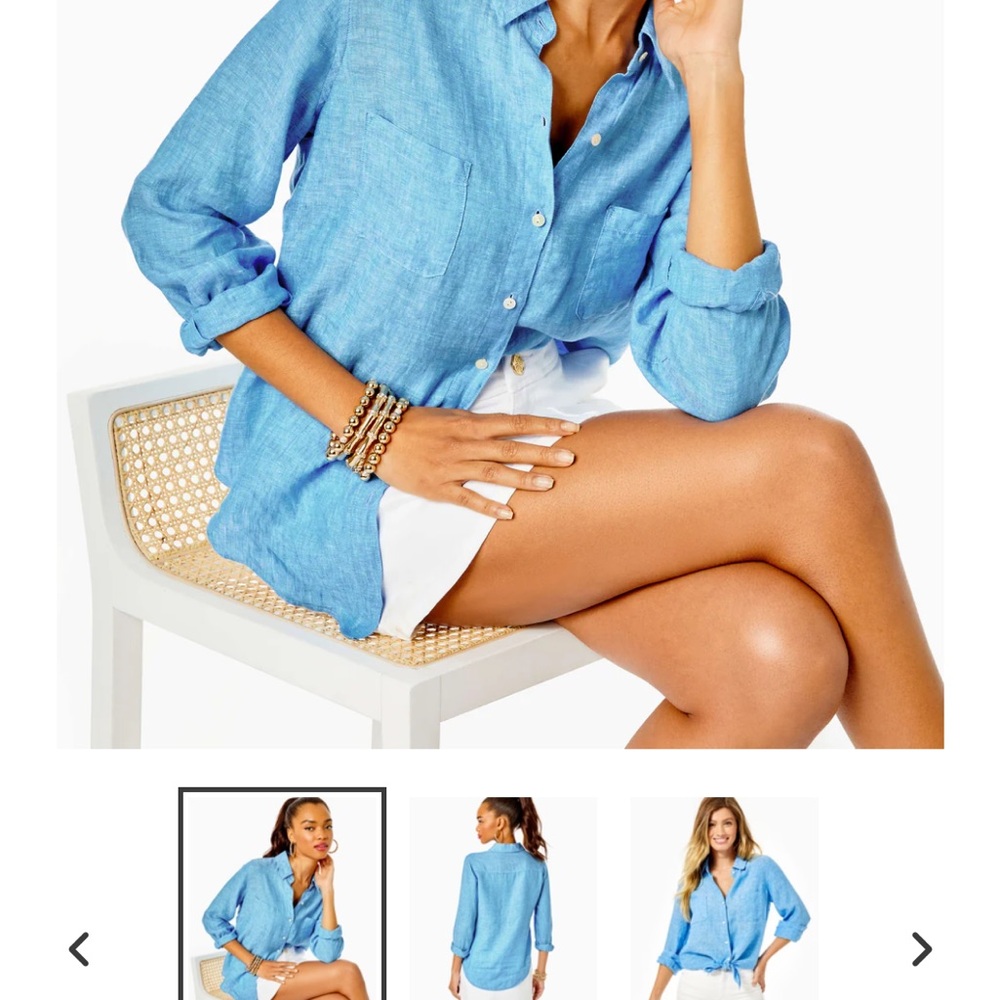View the tied-front shirt thumbnail

(x=723, y=897)
